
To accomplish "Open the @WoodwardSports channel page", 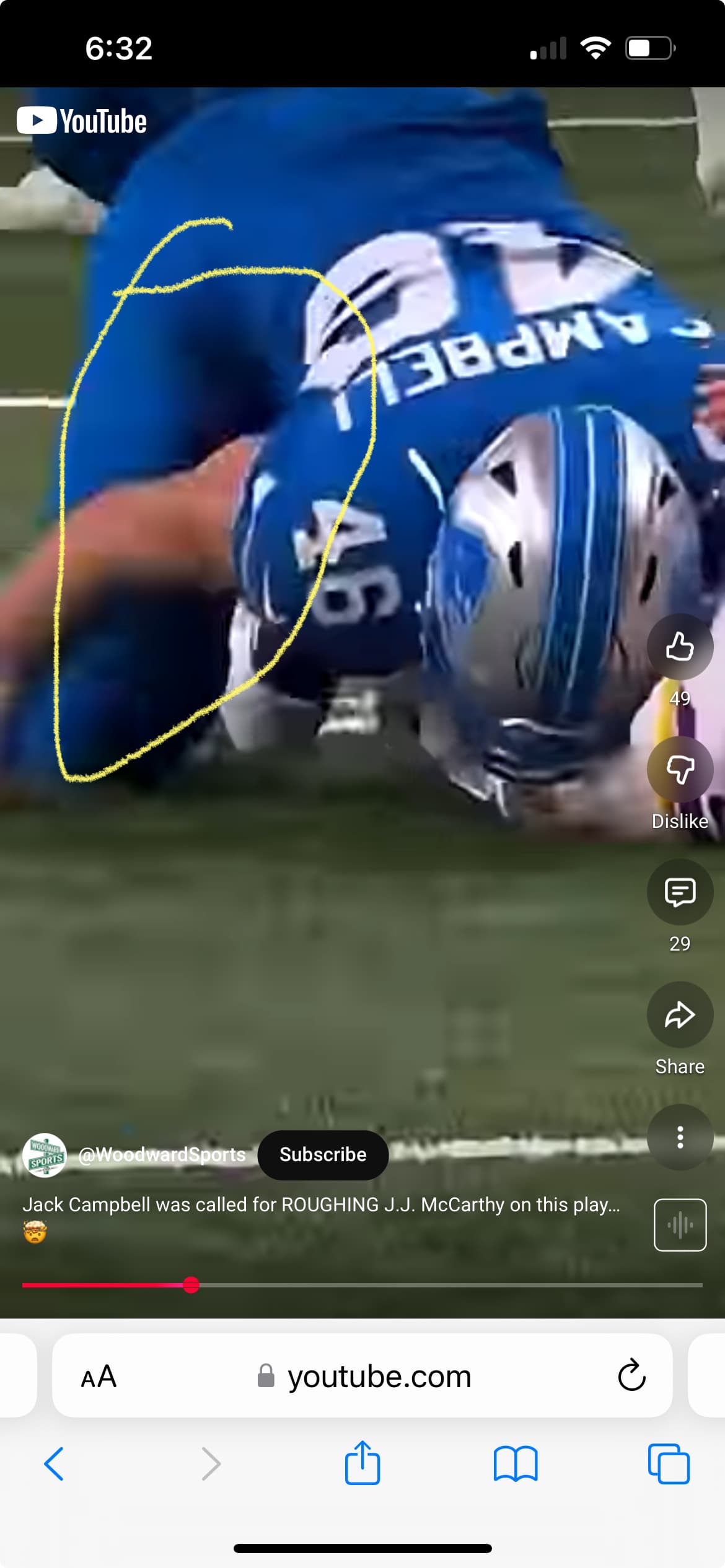I will pos(162,1155).
